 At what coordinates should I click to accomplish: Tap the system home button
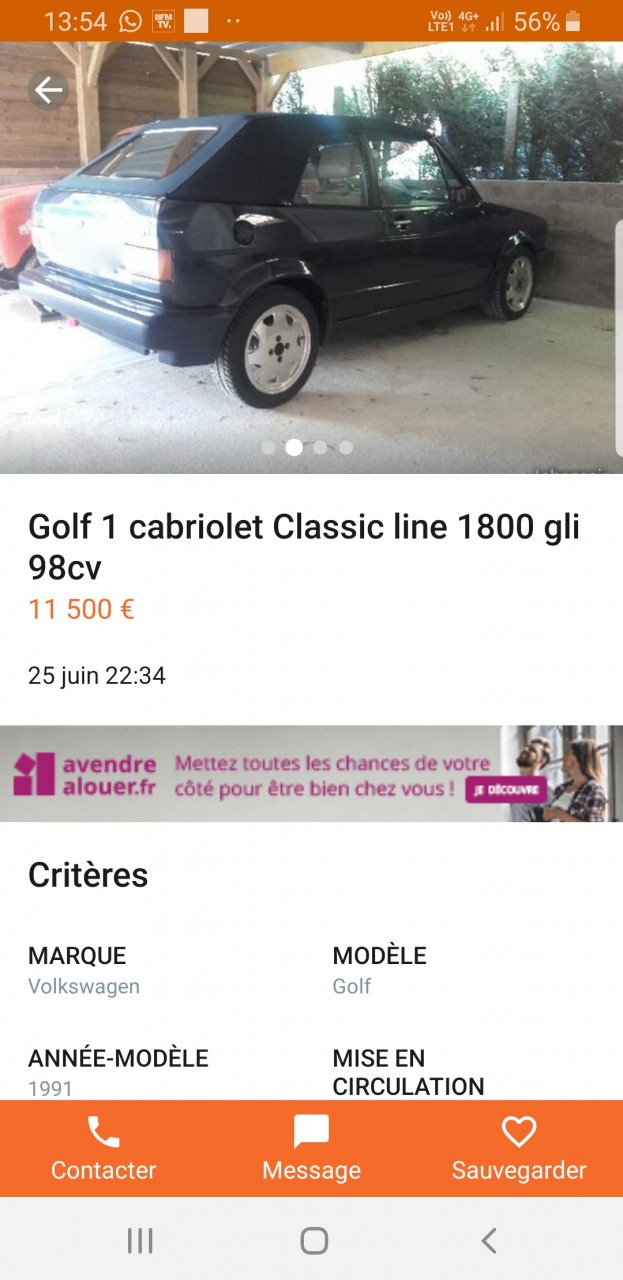click(314, 1241)
